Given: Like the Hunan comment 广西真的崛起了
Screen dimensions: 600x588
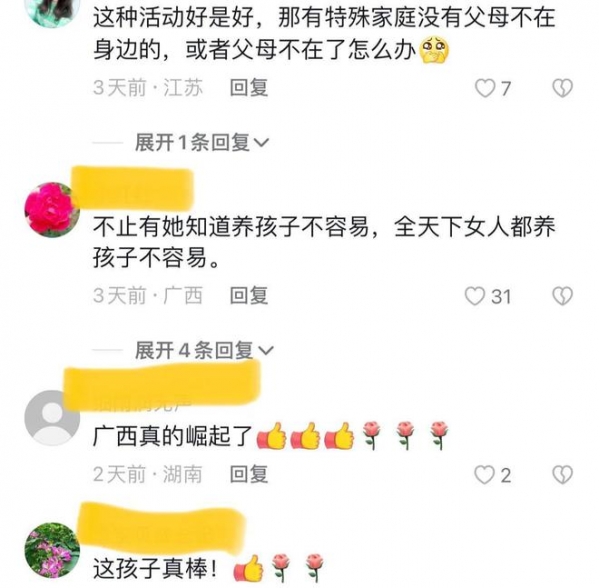Looking at the screenshot, I should (485, 474).
